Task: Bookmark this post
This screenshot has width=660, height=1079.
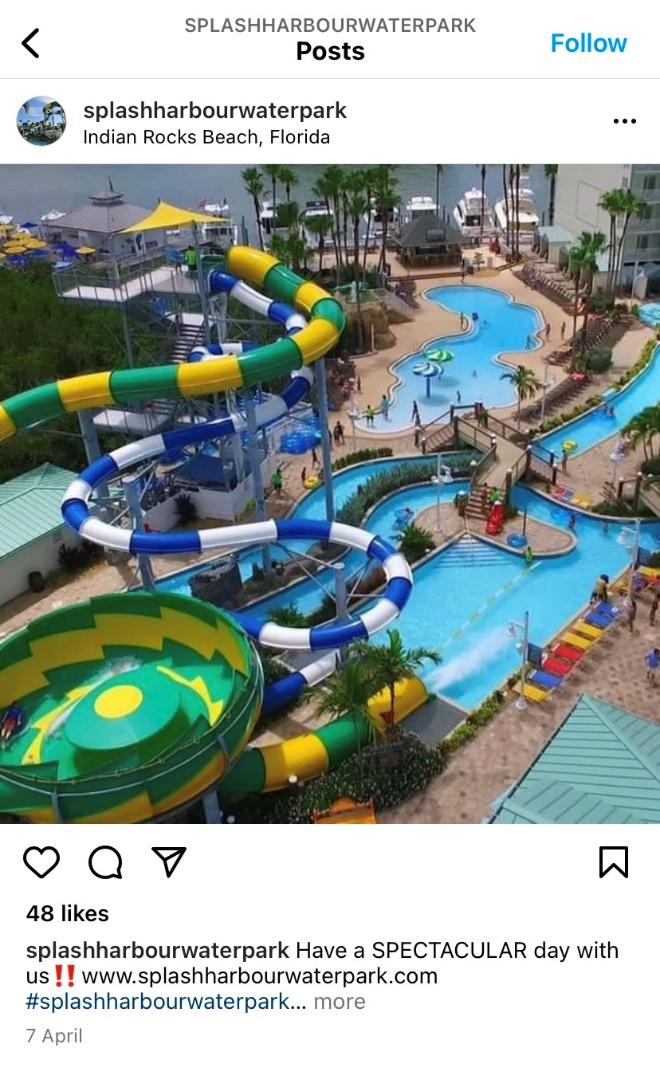Action: (x=613, y=862)
